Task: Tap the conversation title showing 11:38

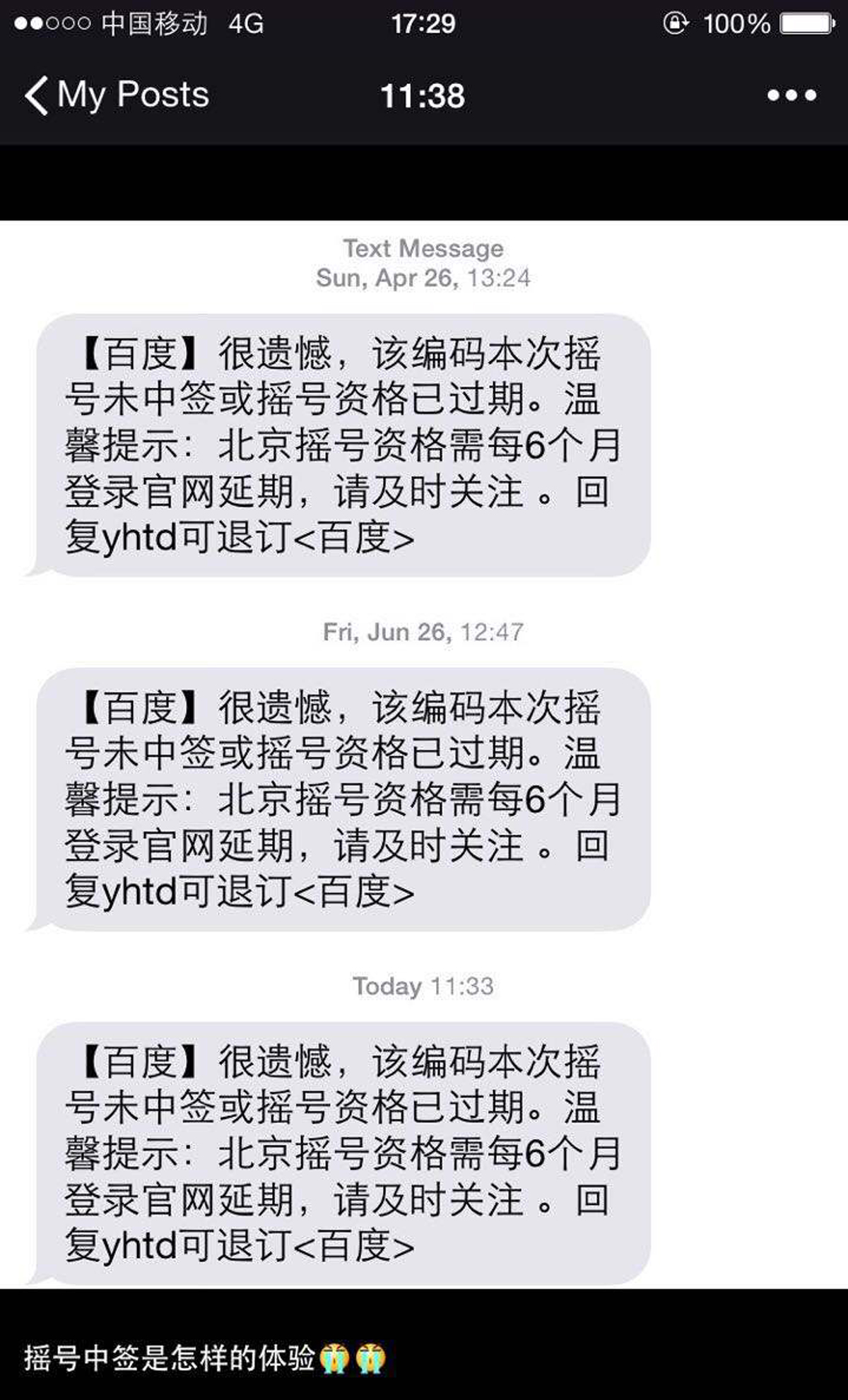Action: [423, 96]
